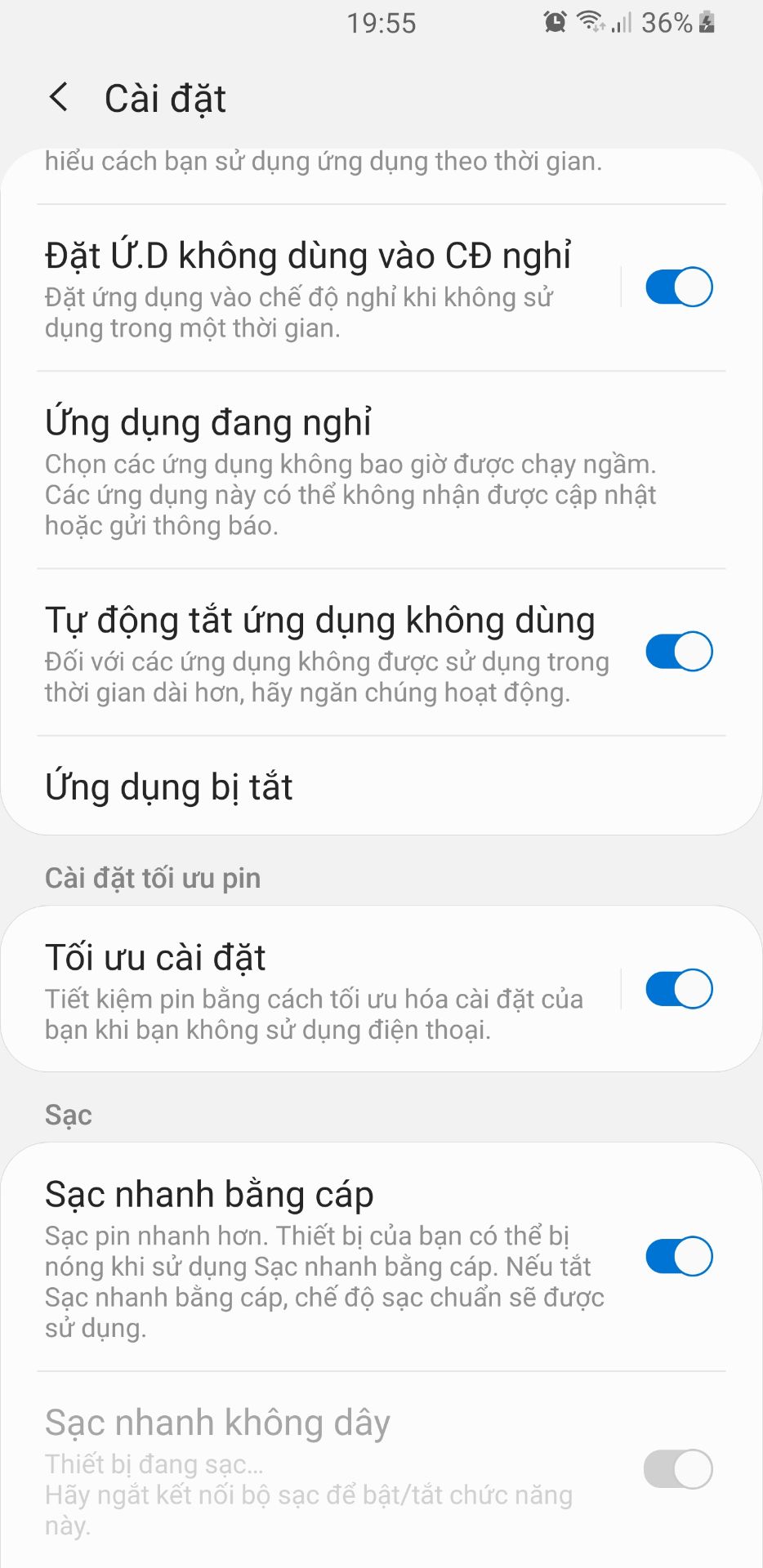The width and height of the screenshot is (763, 1568).
Task: Open Tối ưu cài đặt details
Action: pos(327,990)
